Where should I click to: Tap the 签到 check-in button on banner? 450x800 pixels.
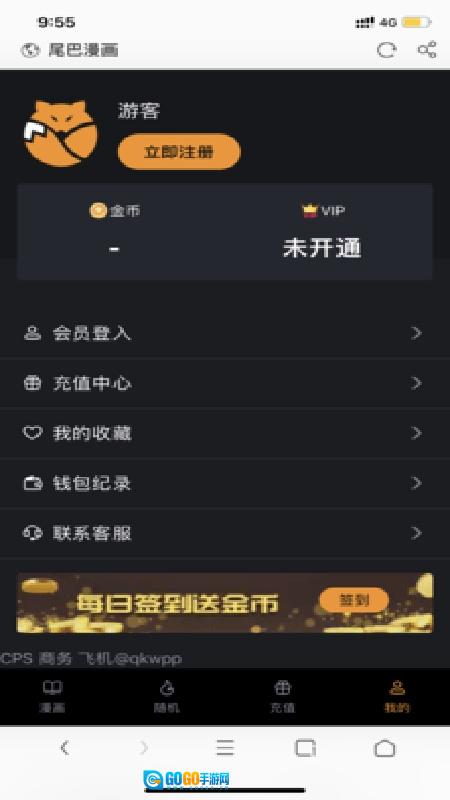tap(354, 600)
